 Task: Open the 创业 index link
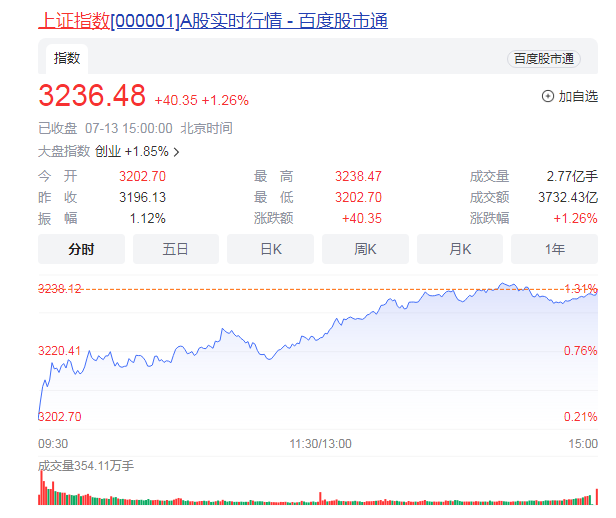click(x=108, y=152)
